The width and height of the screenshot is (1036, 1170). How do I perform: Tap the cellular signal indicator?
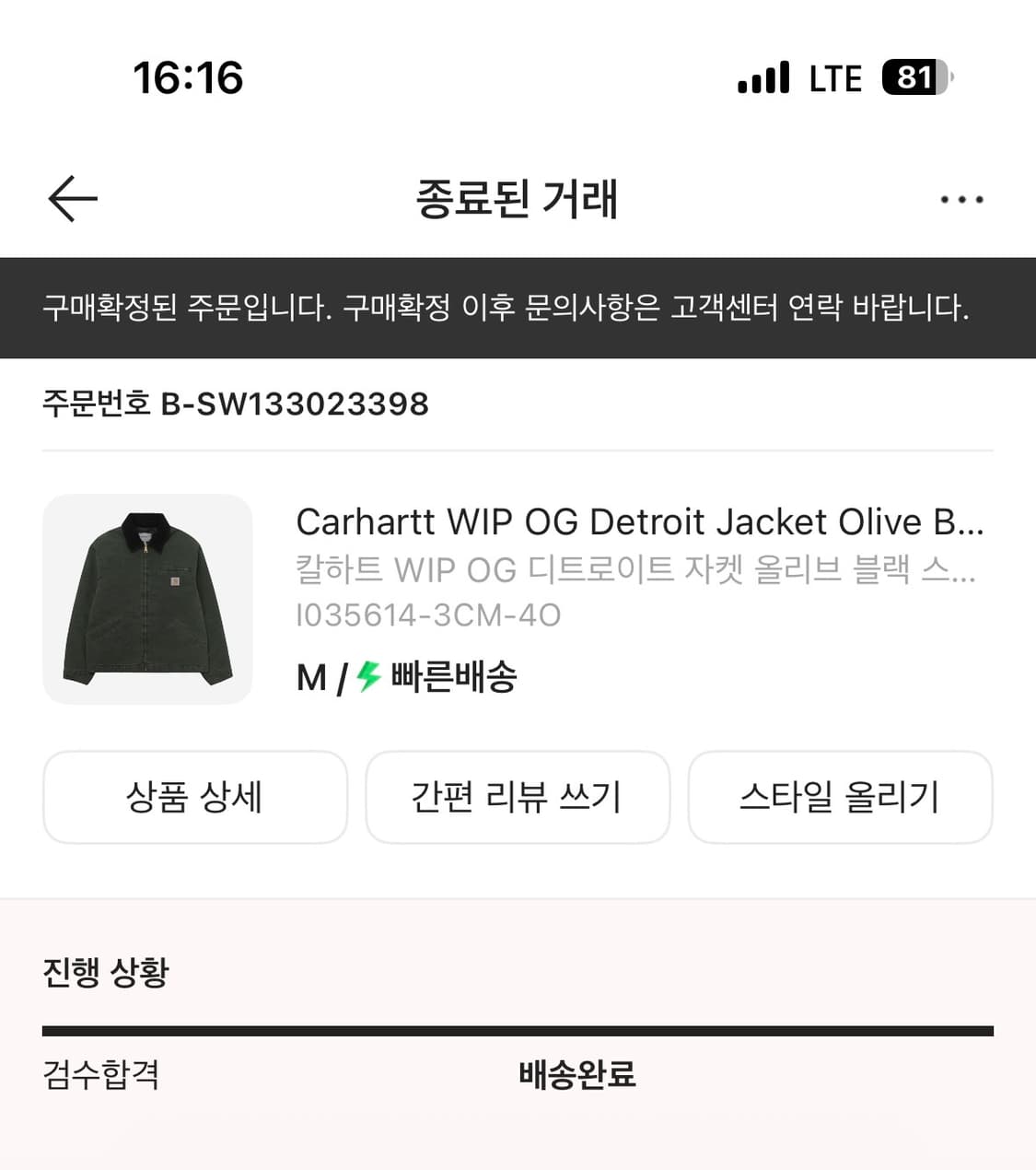click(x=761, y=77)
